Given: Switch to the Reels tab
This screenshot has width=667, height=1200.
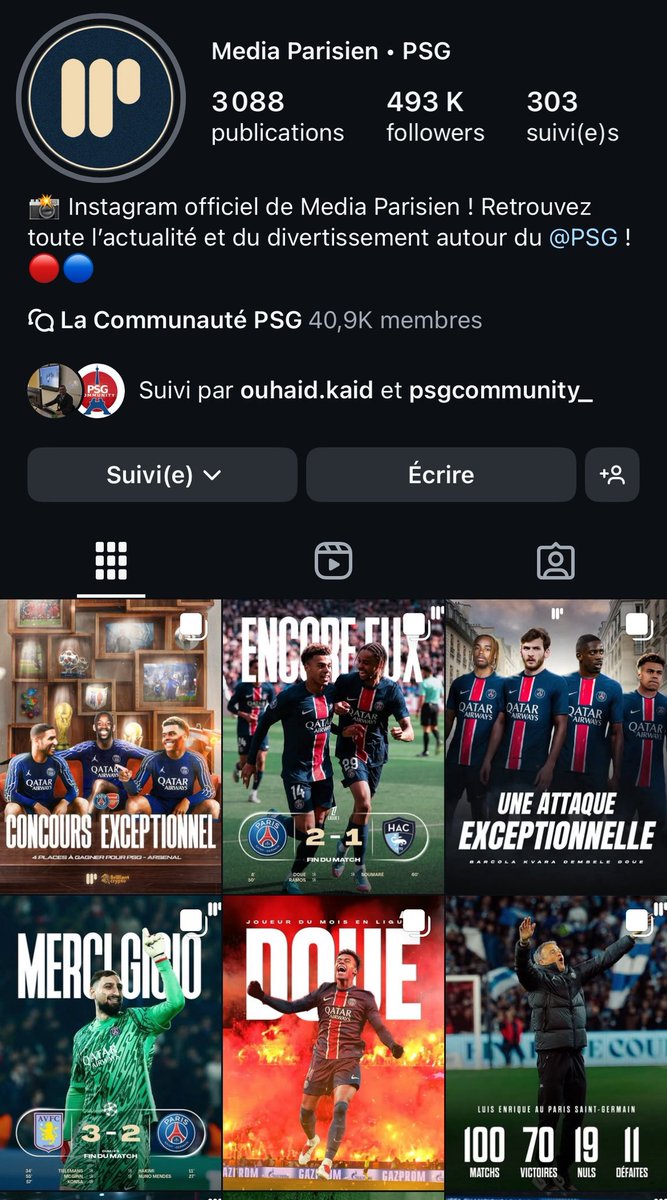Looking at the screenshot, I should coord(333,561).
